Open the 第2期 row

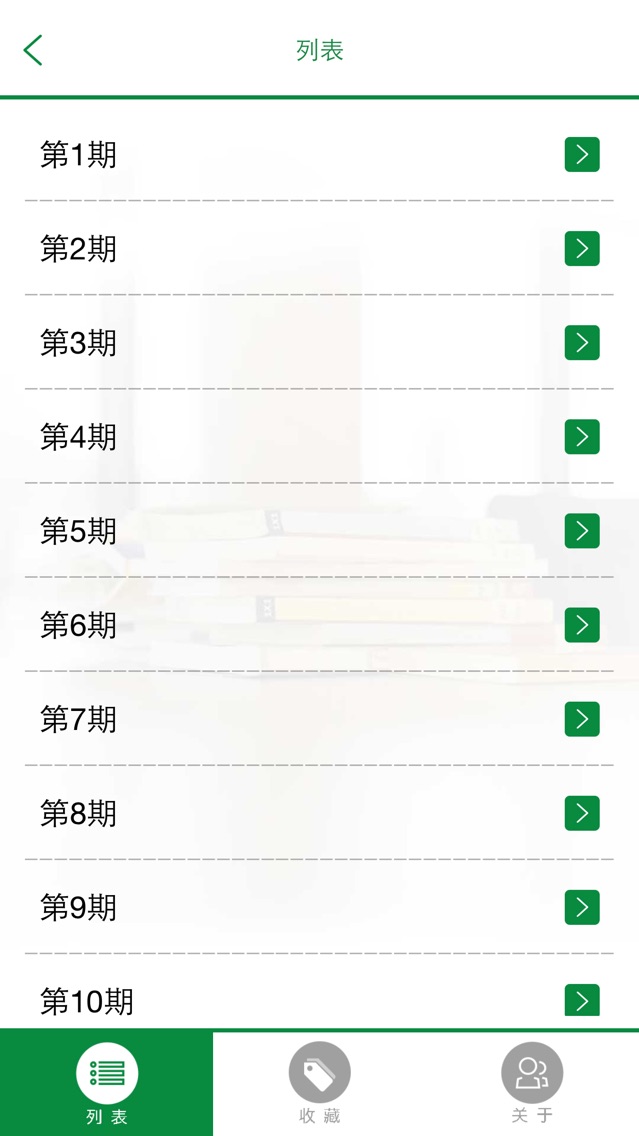pos(320,248)
